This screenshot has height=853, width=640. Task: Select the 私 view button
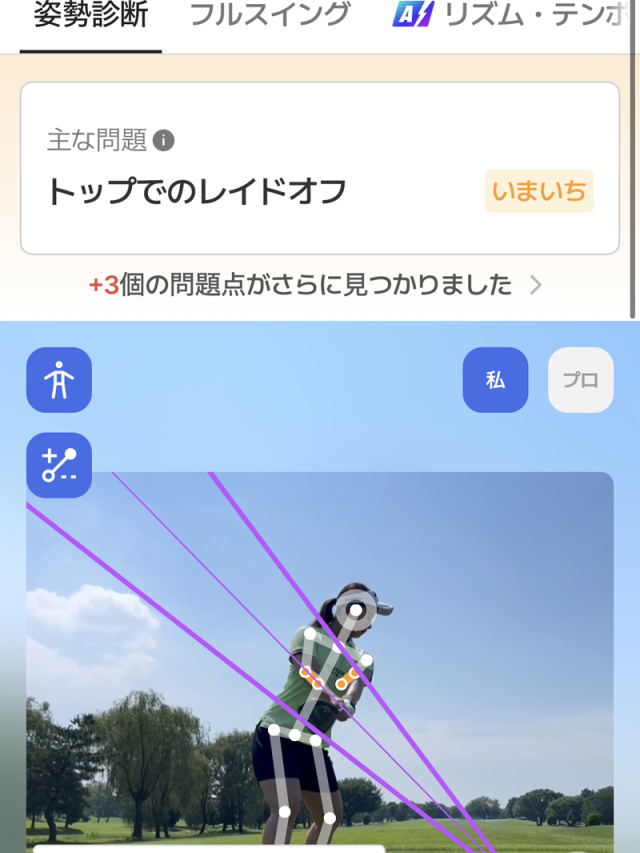tap(495, 380)
